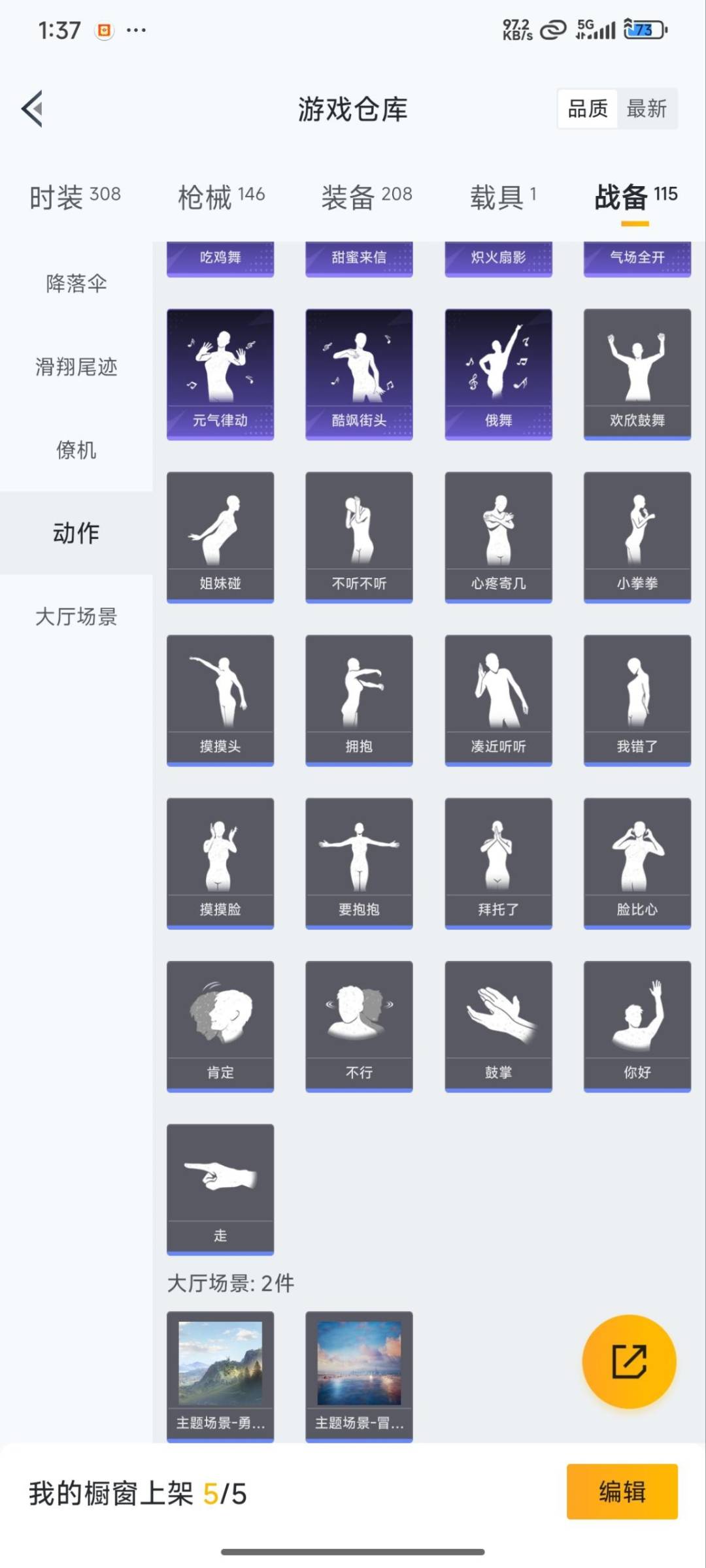Open the 元气律动 emote
The image size is (706, 1568).
coord(220,374)
